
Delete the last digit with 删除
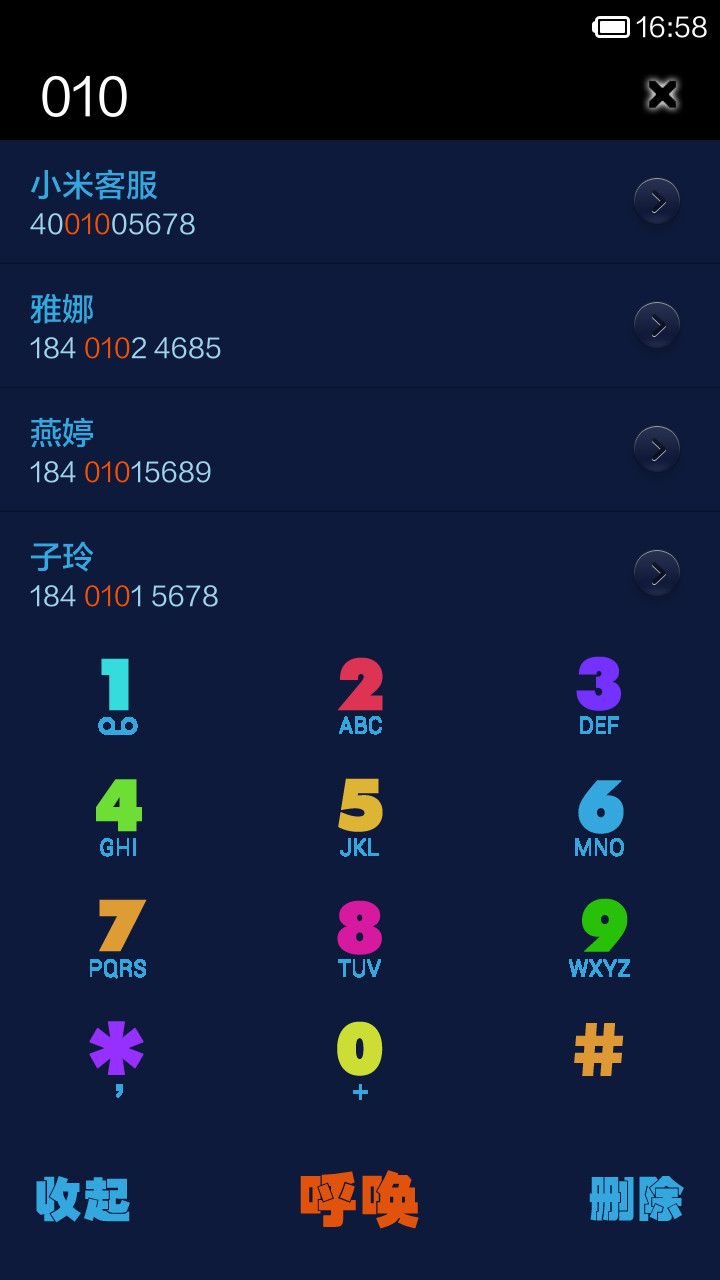point(636,1199)
